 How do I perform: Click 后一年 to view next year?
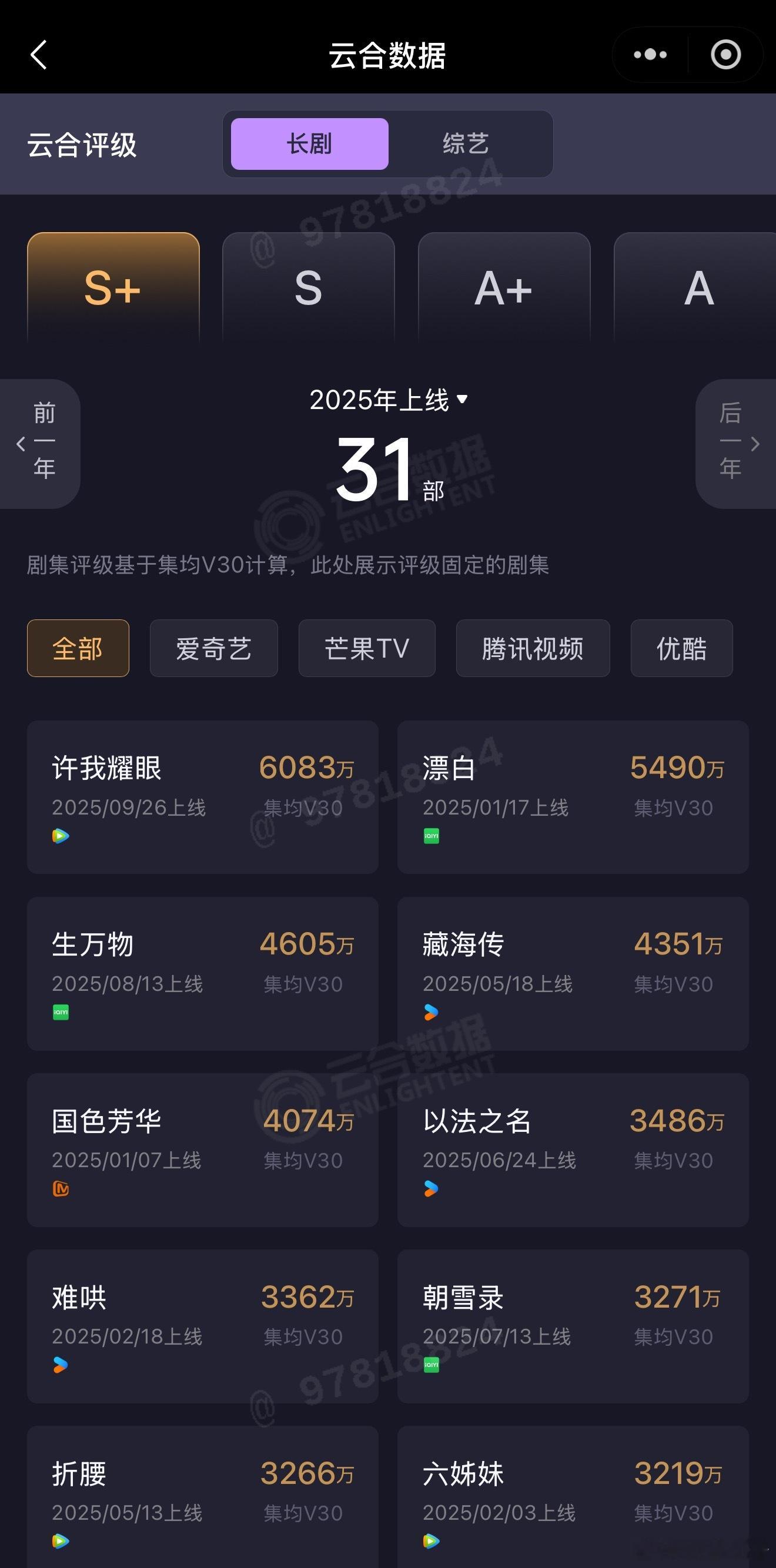pyautogui.click(x=734, y=443)
